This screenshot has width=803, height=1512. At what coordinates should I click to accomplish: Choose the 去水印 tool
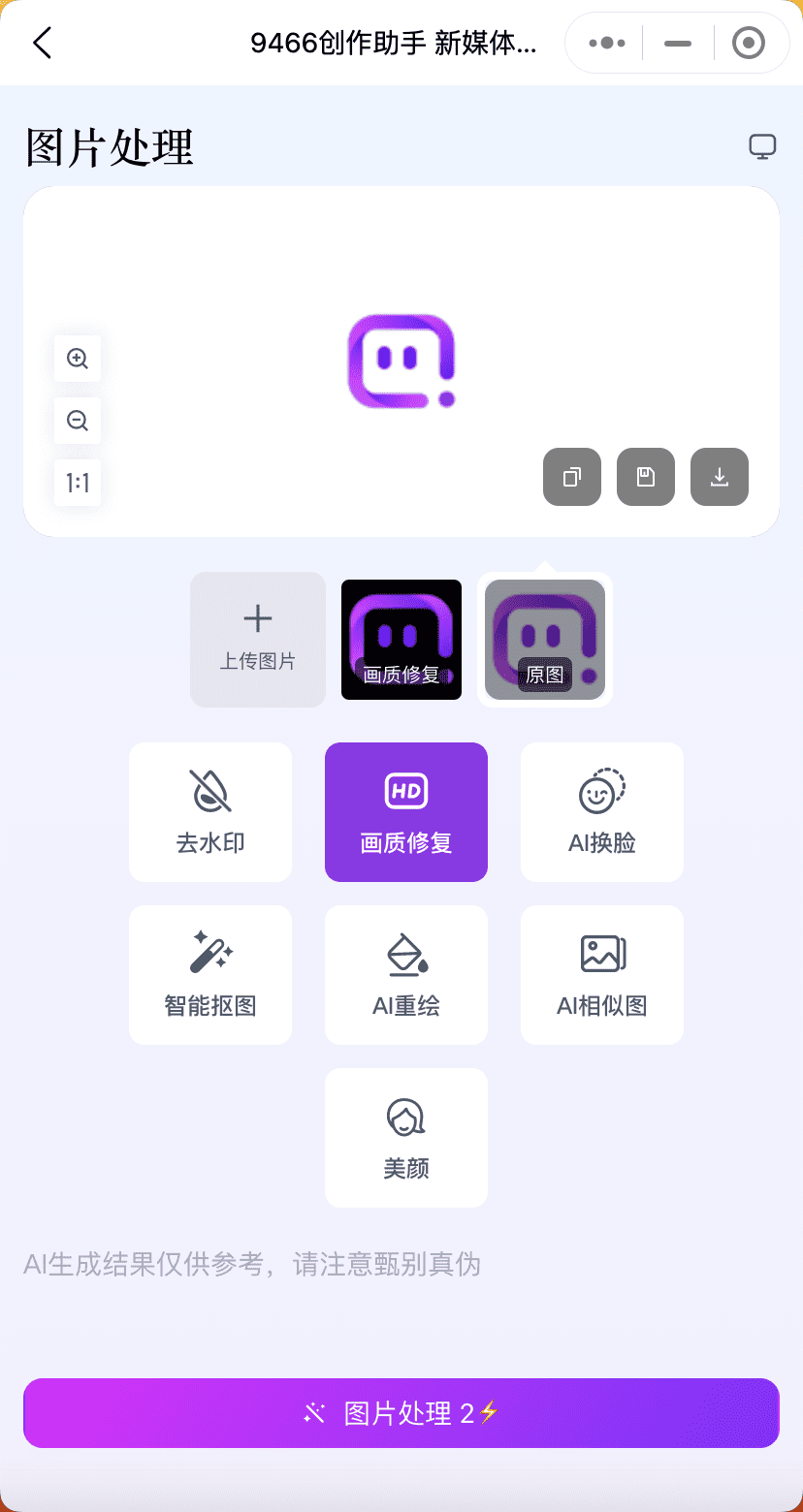click(210, 812)
